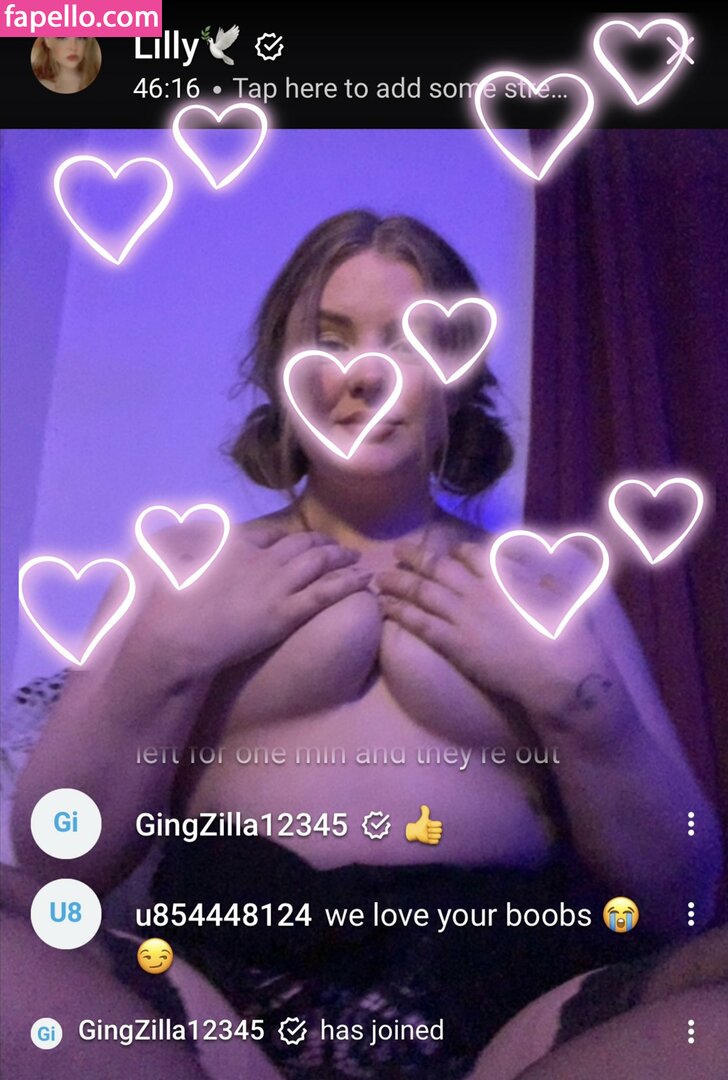Open Lilly's profile picture
Screen dimensions: 728x1080
66,62
